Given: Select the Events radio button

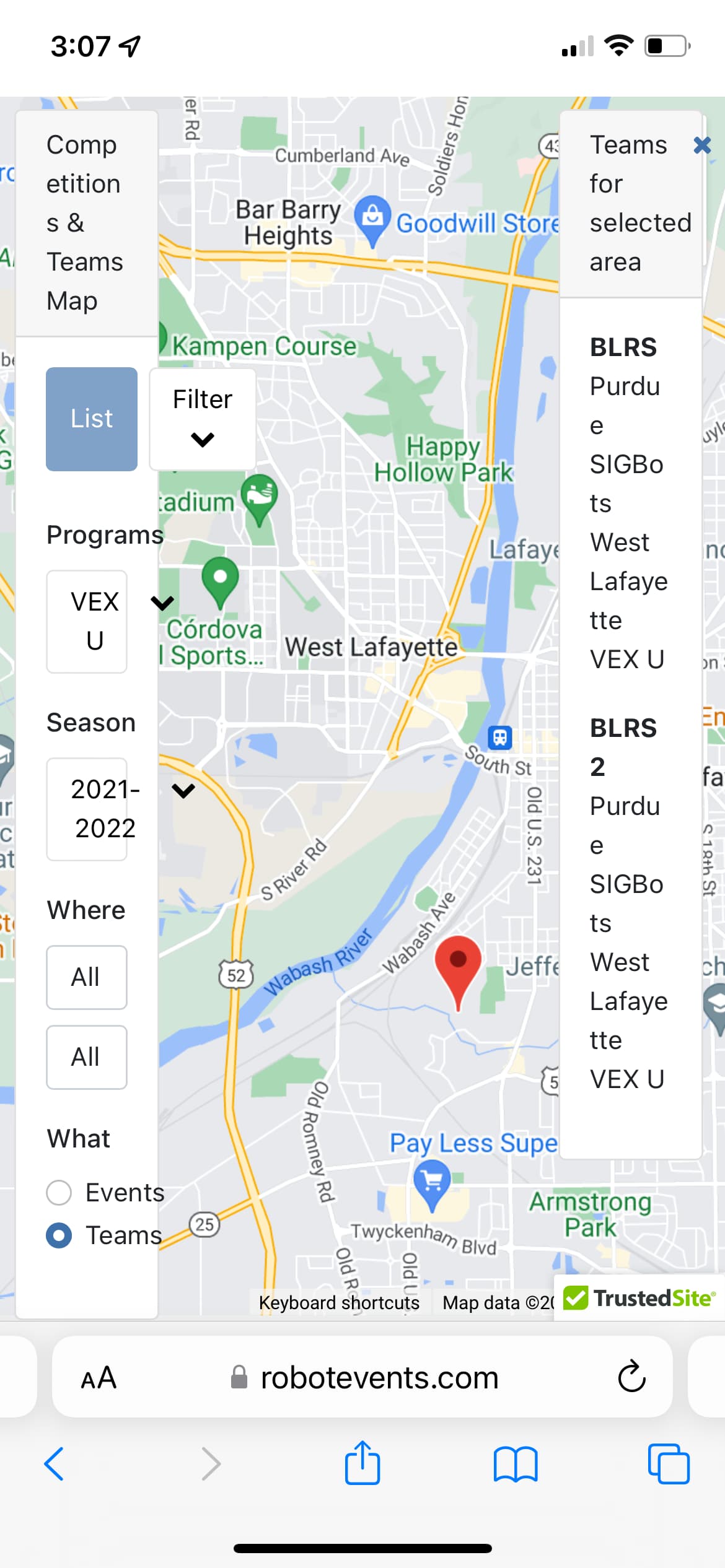Looking at the screenshot, I should click(59, 1193).
